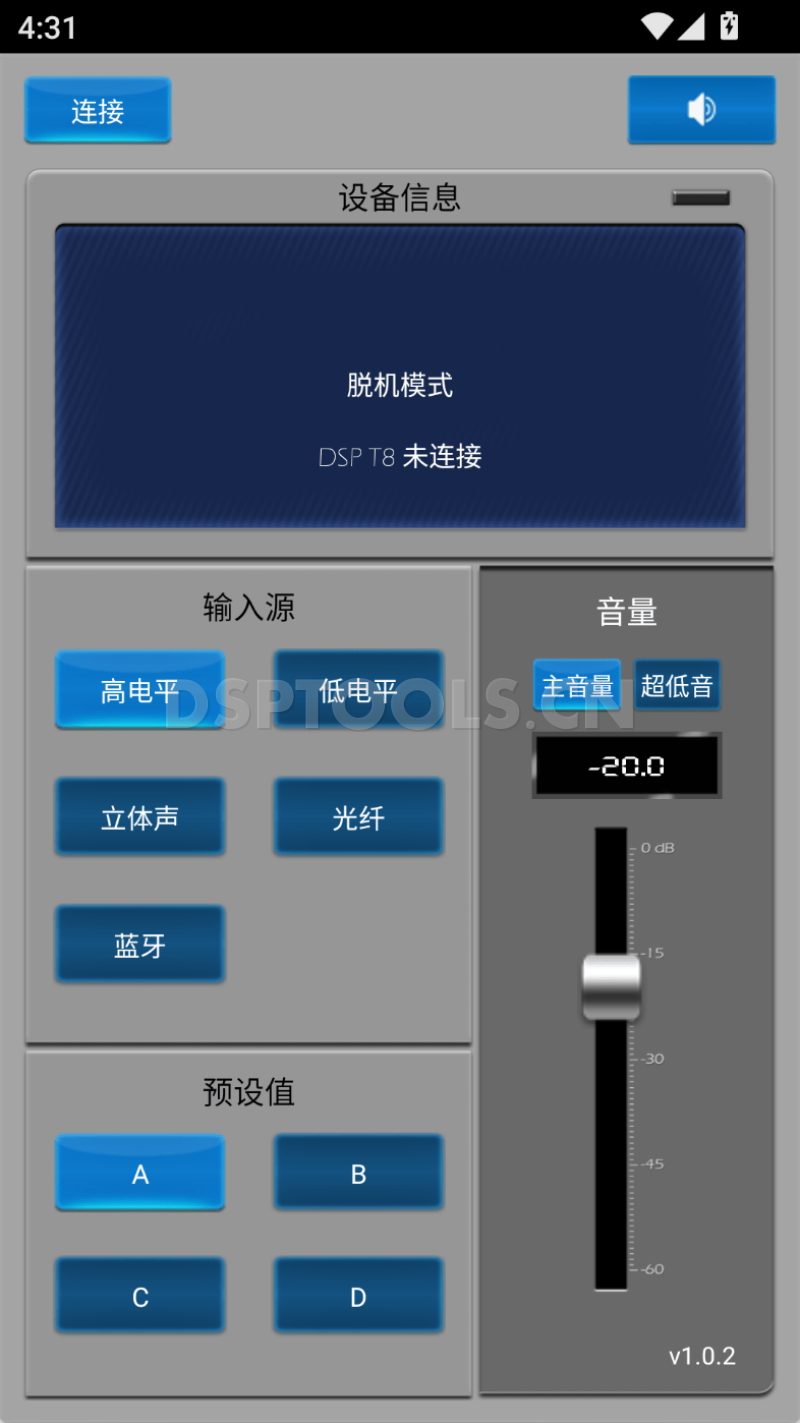Tap the speaker mute icon at top right

701,109
